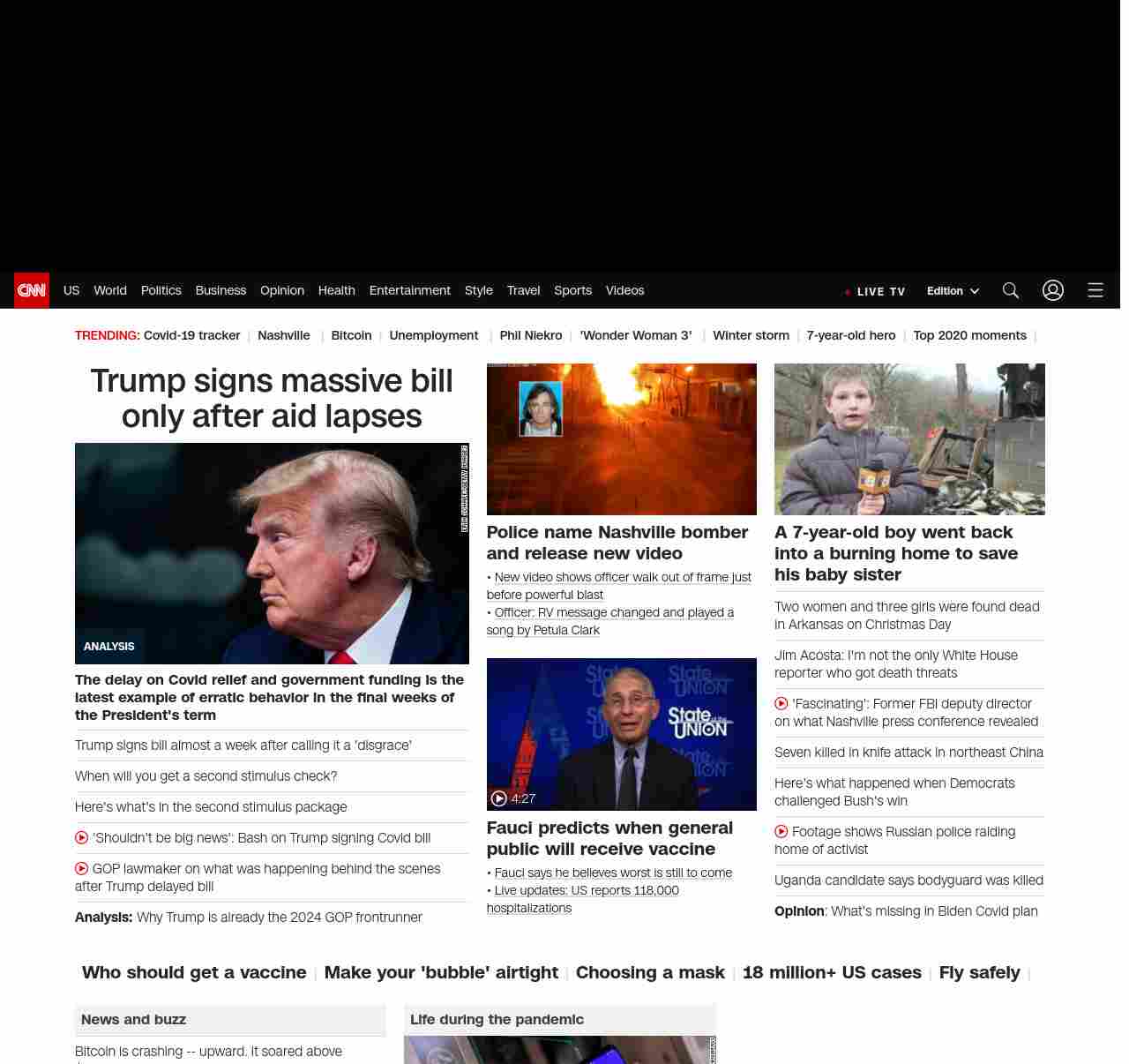Read Seven killed in knife attack story
The image size is (1129, 1064).
tap(908, 753)
